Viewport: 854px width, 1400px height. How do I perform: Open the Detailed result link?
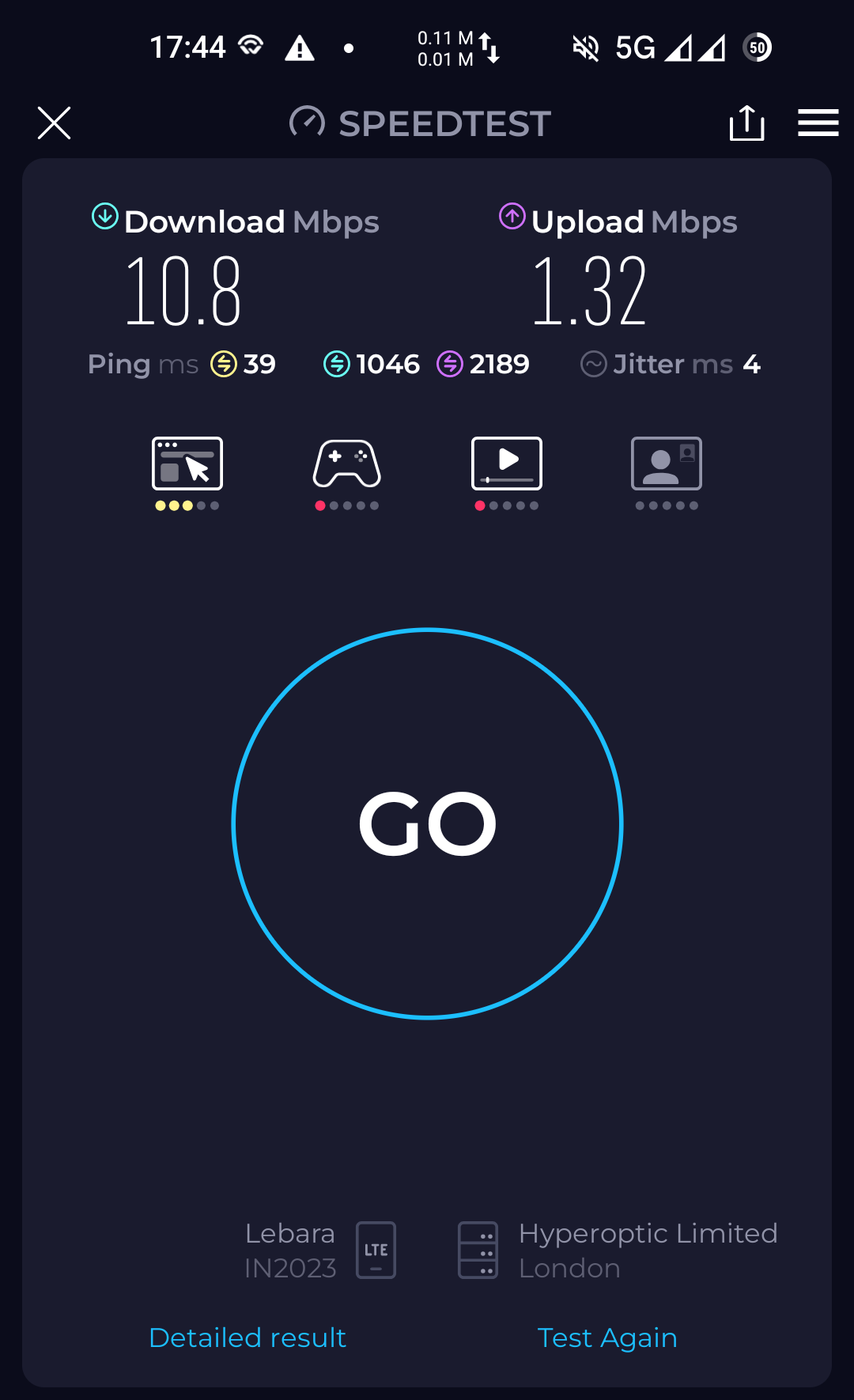click(x=247, y=1338)
